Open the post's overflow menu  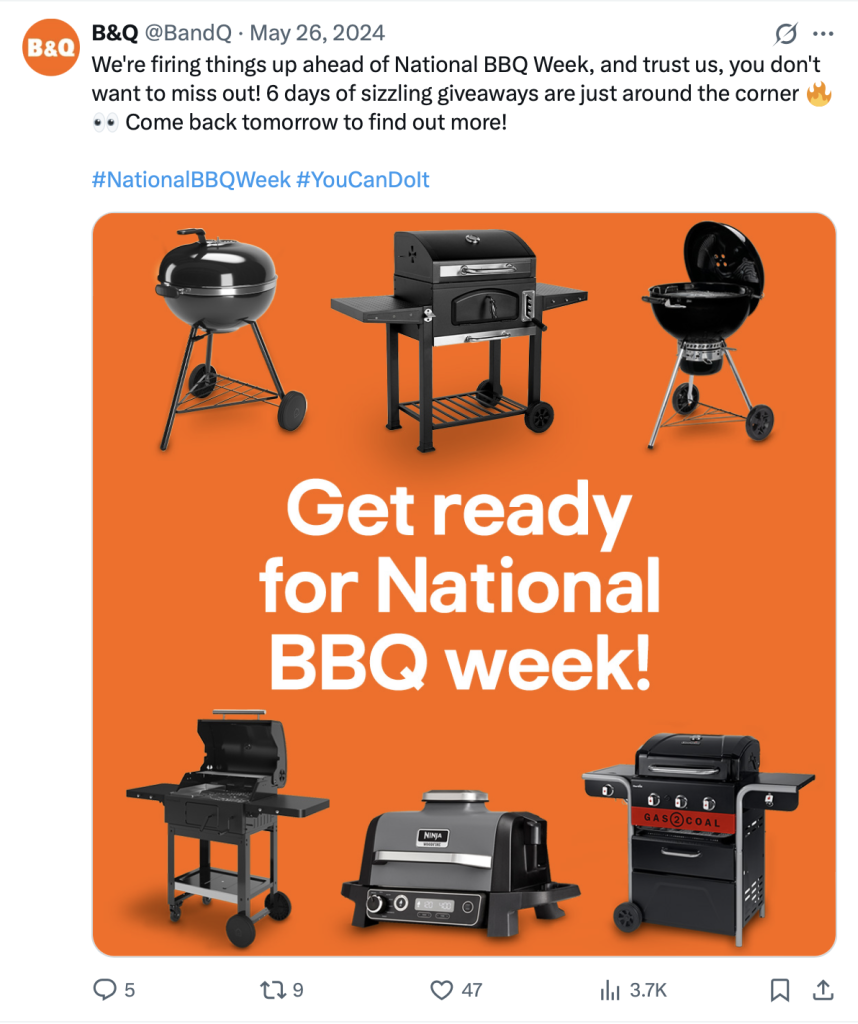pyautogui.click(x=823, y=34)
